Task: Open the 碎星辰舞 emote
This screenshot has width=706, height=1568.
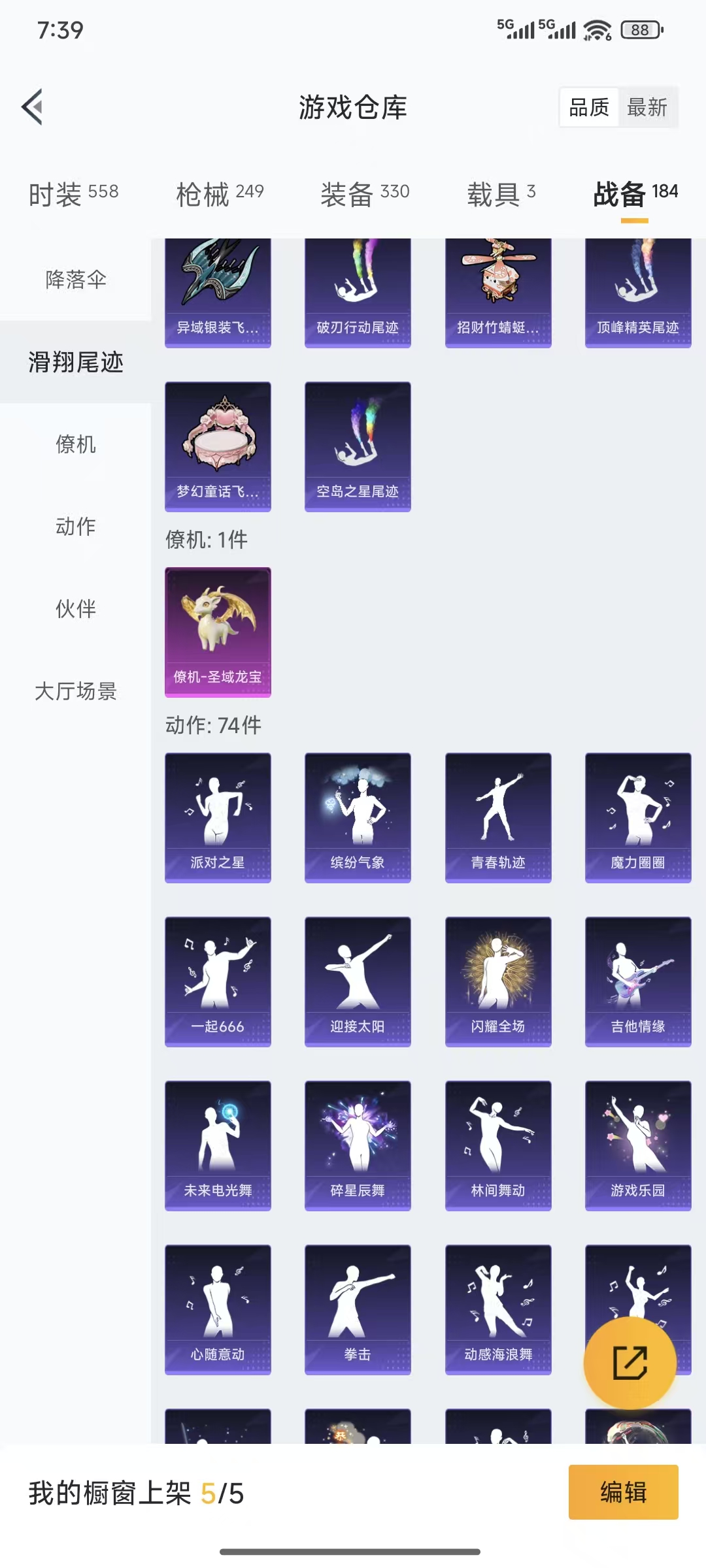Action: [x=358, y=1145]
